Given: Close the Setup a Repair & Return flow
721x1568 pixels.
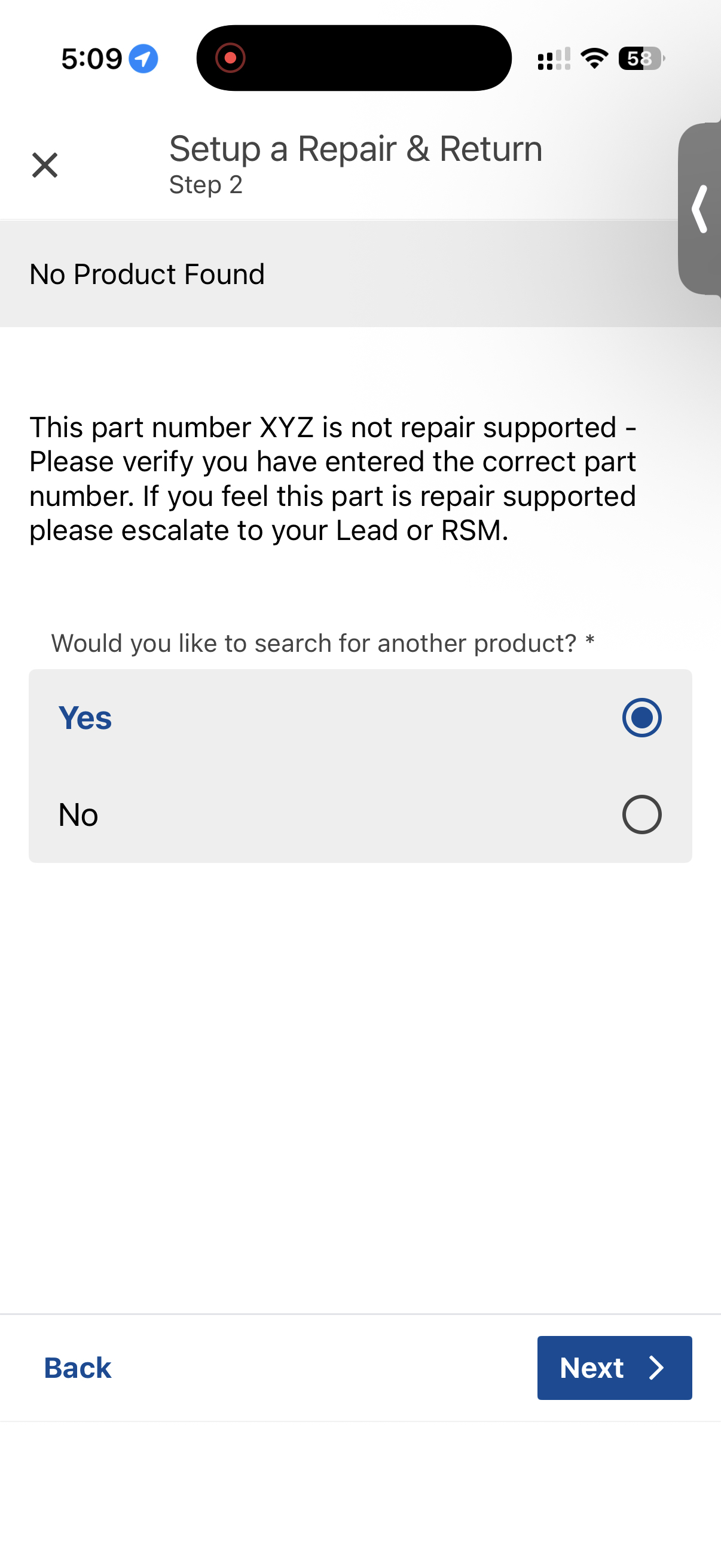Looking at the screenshot, I should point(44,165).
